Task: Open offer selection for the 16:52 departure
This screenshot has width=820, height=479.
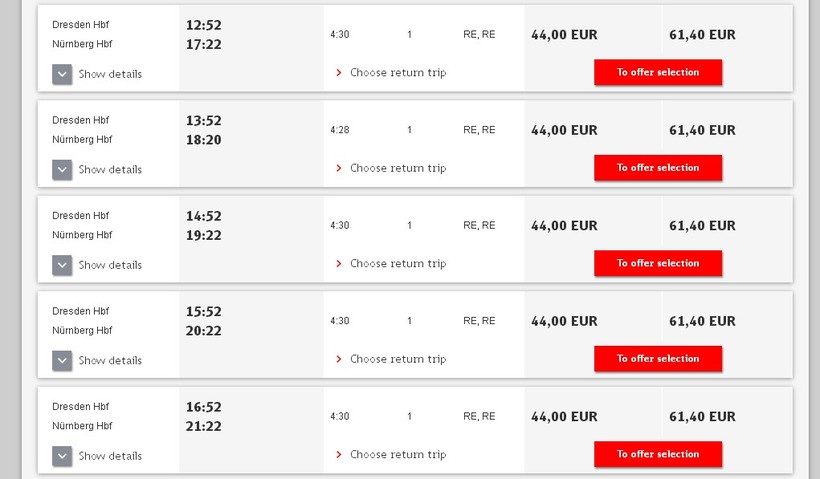Action: 657,454
